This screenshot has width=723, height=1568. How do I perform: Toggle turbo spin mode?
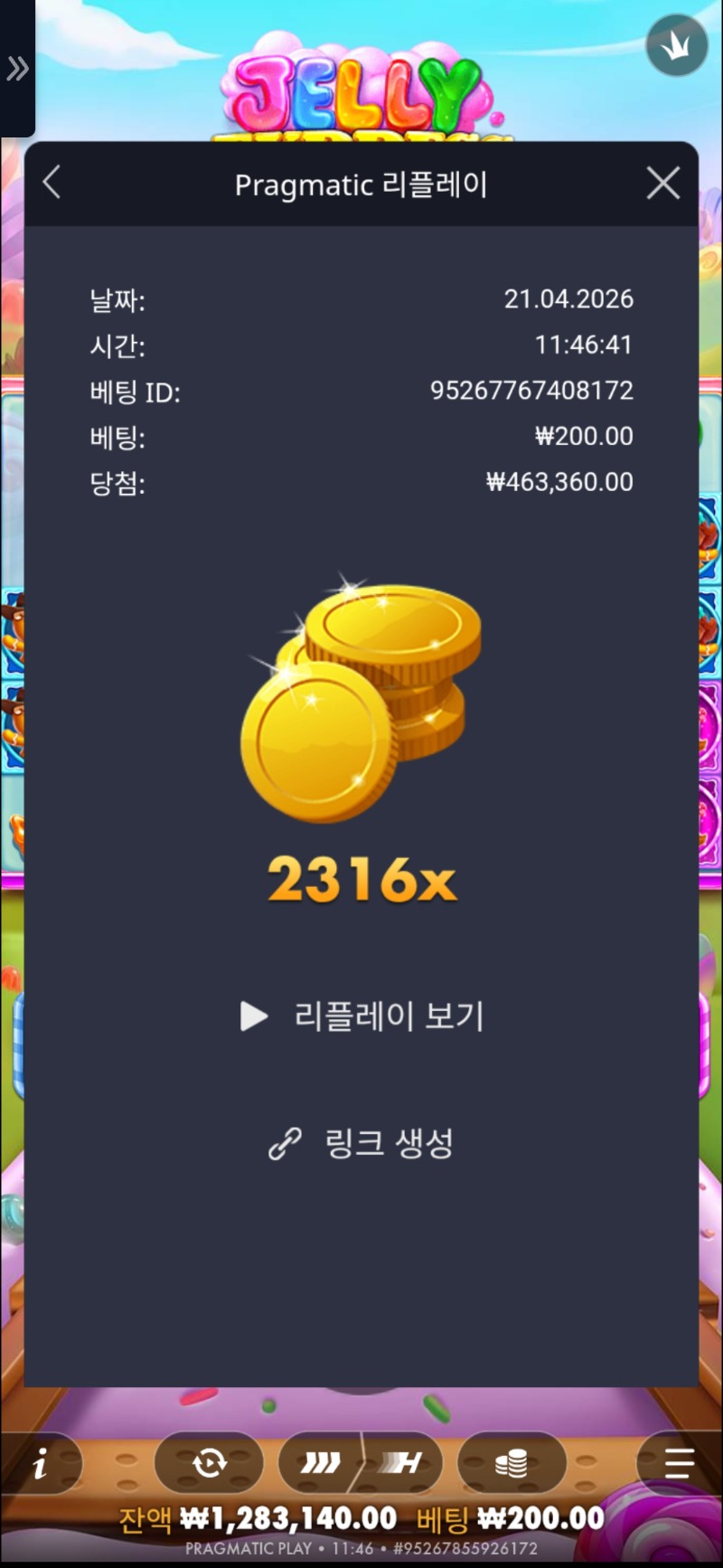[401, 1462]
